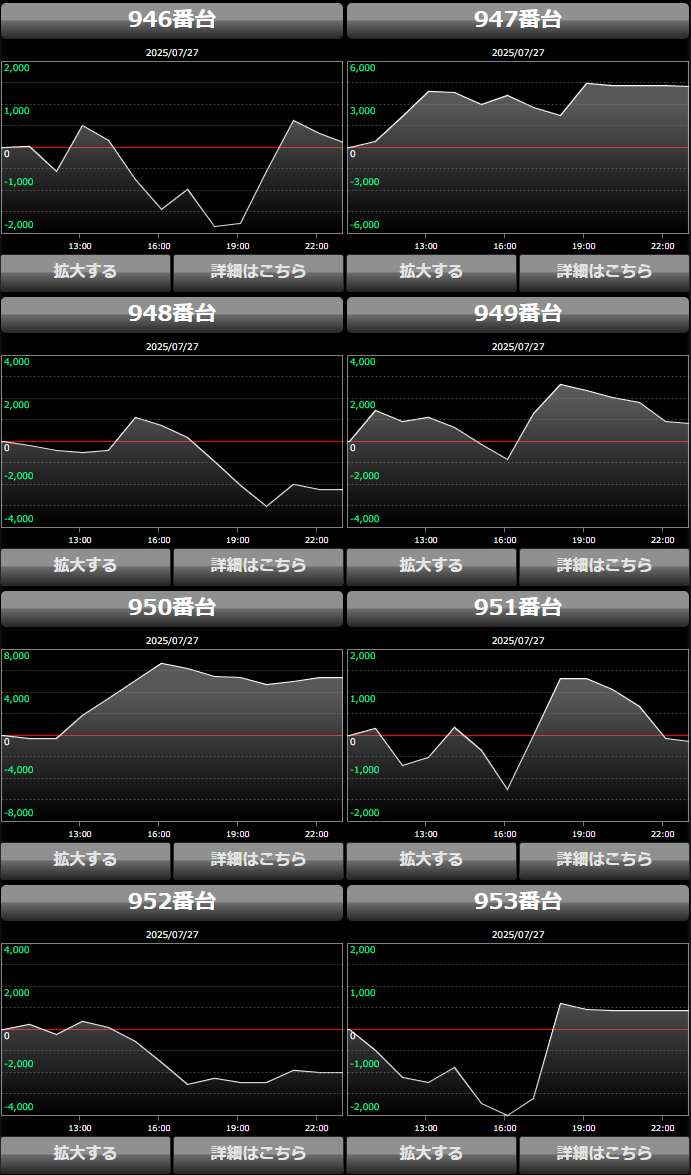This screenshot has height=1175, width=691.
Task: Open details for machine 952
Action: pos(258,1153)
